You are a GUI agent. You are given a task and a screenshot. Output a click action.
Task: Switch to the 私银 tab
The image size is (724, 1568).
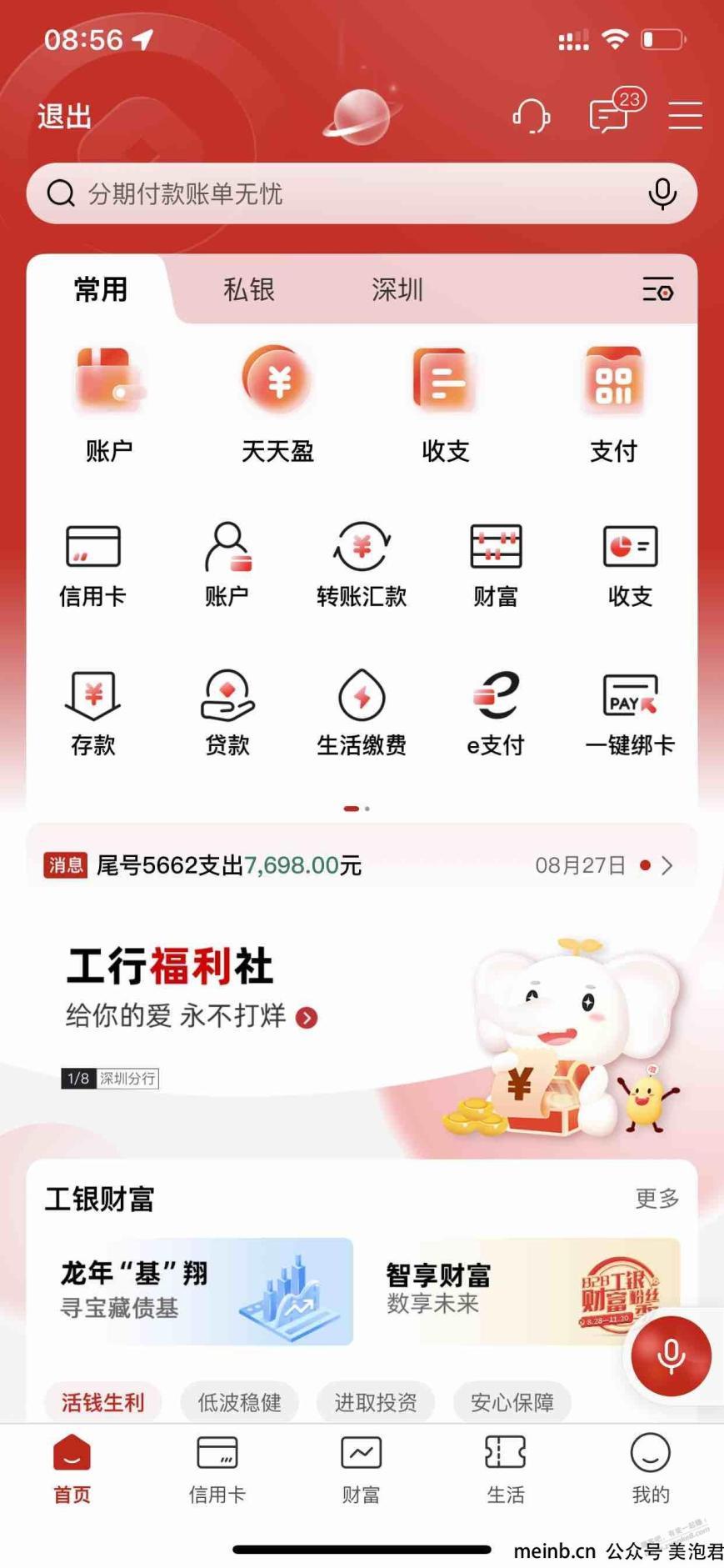[249, 290]
